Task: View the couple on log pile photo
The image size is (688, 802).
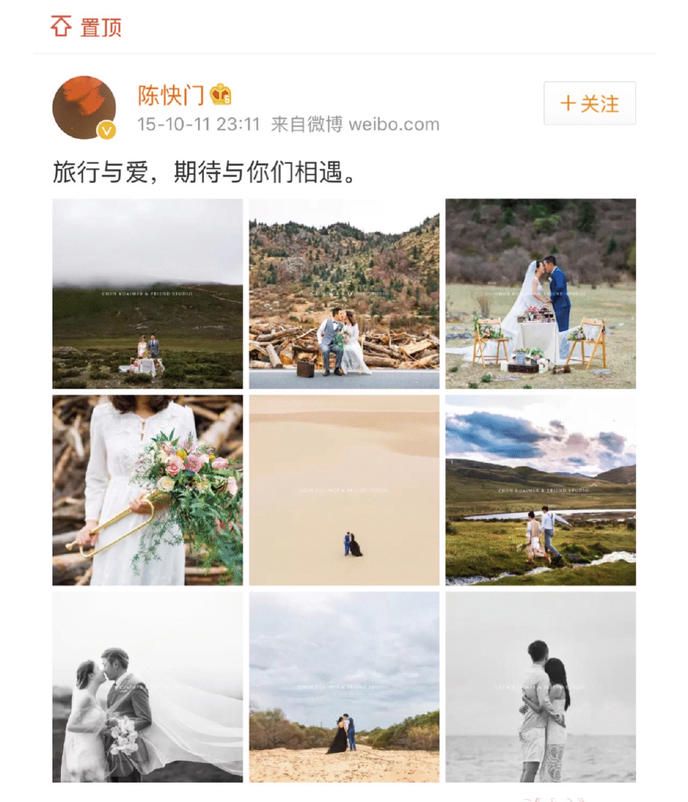Action: [x=343, y=293]
